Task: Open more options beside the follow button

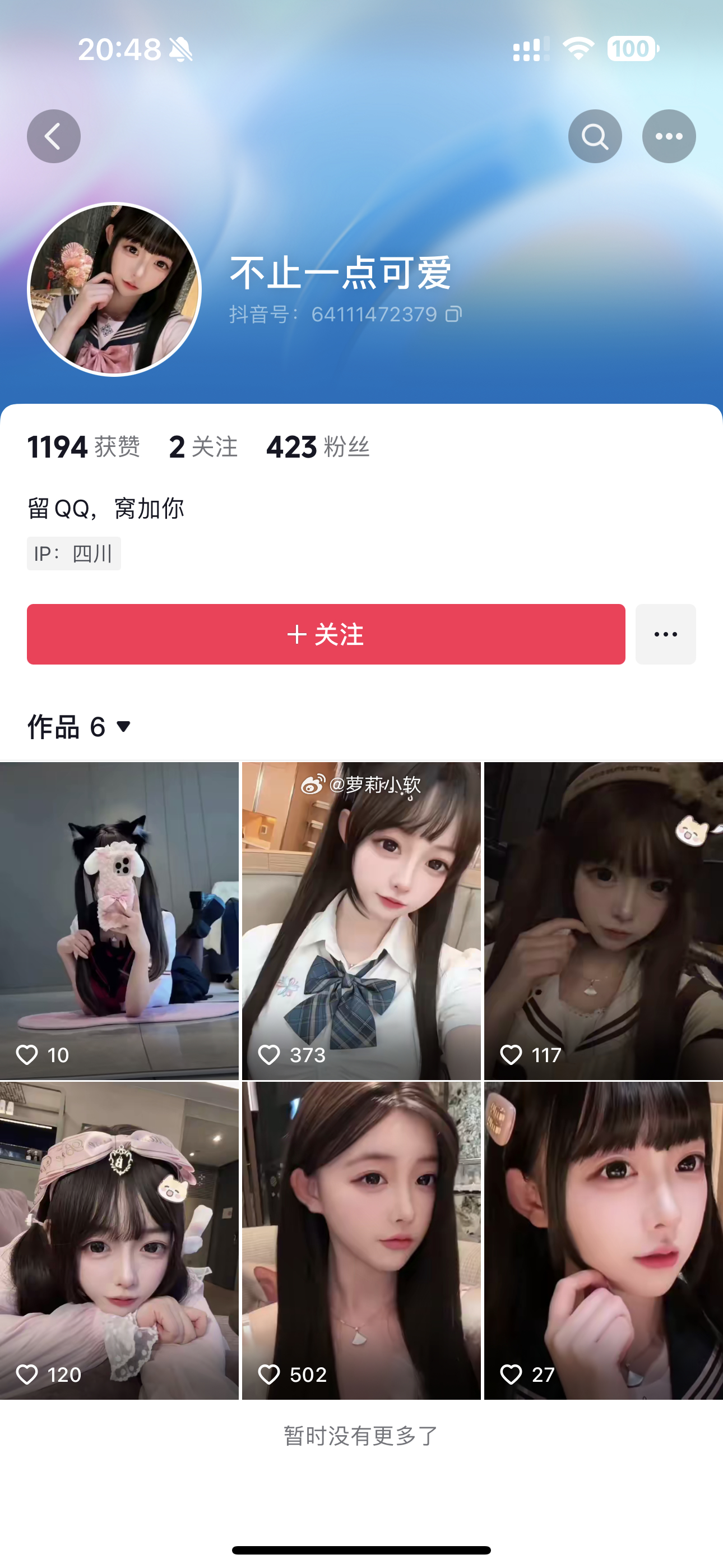Action: 665,634
